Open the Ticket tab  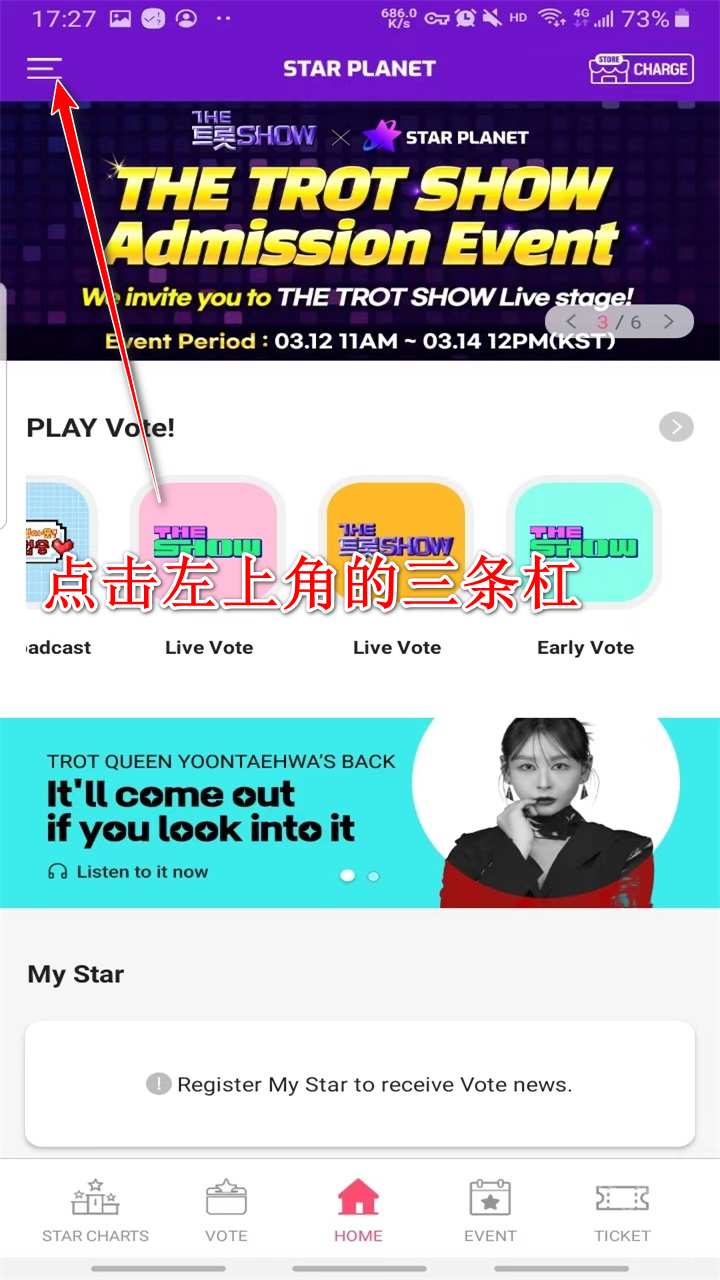622,1210
